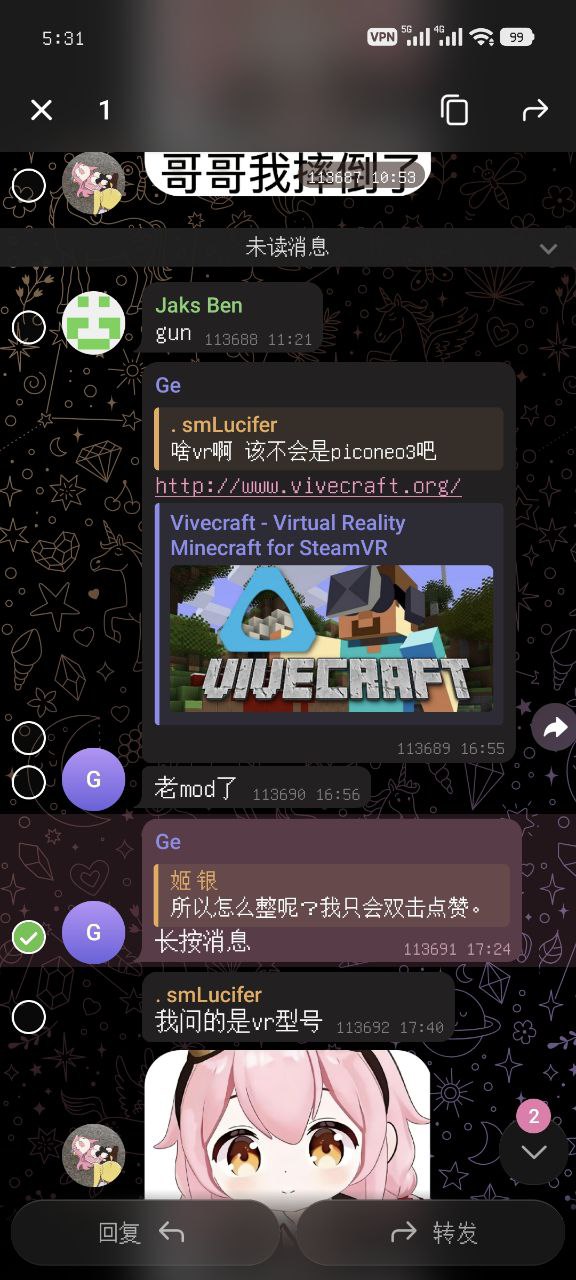Share the Vivecraft message with side arrow
576x1280 pixels.
tap(554, 728)
